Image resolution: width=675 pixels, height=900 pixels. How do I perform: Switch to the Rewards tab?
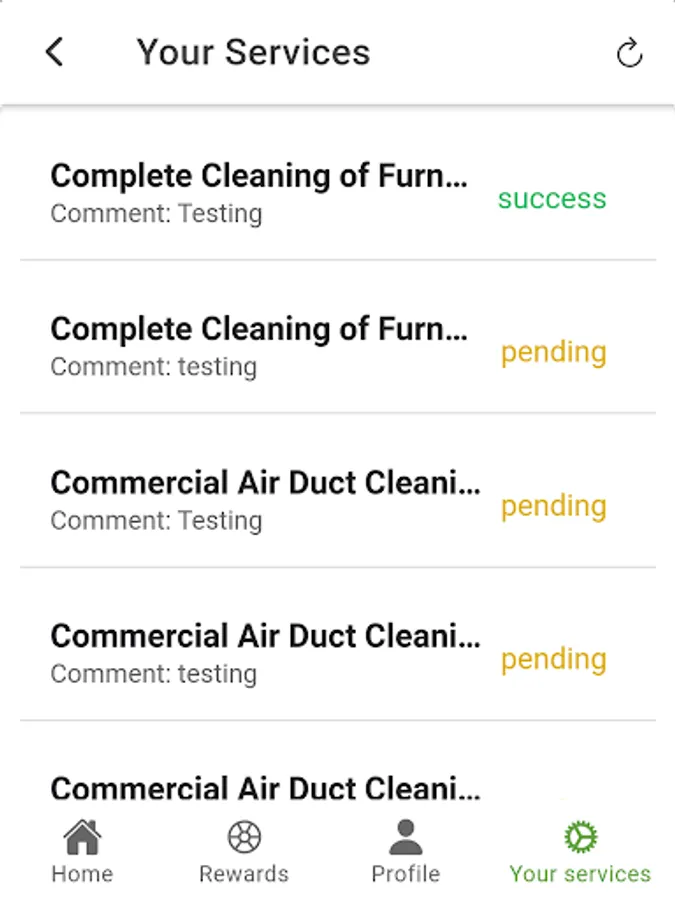pyautogui.click(x=244, y=853)
